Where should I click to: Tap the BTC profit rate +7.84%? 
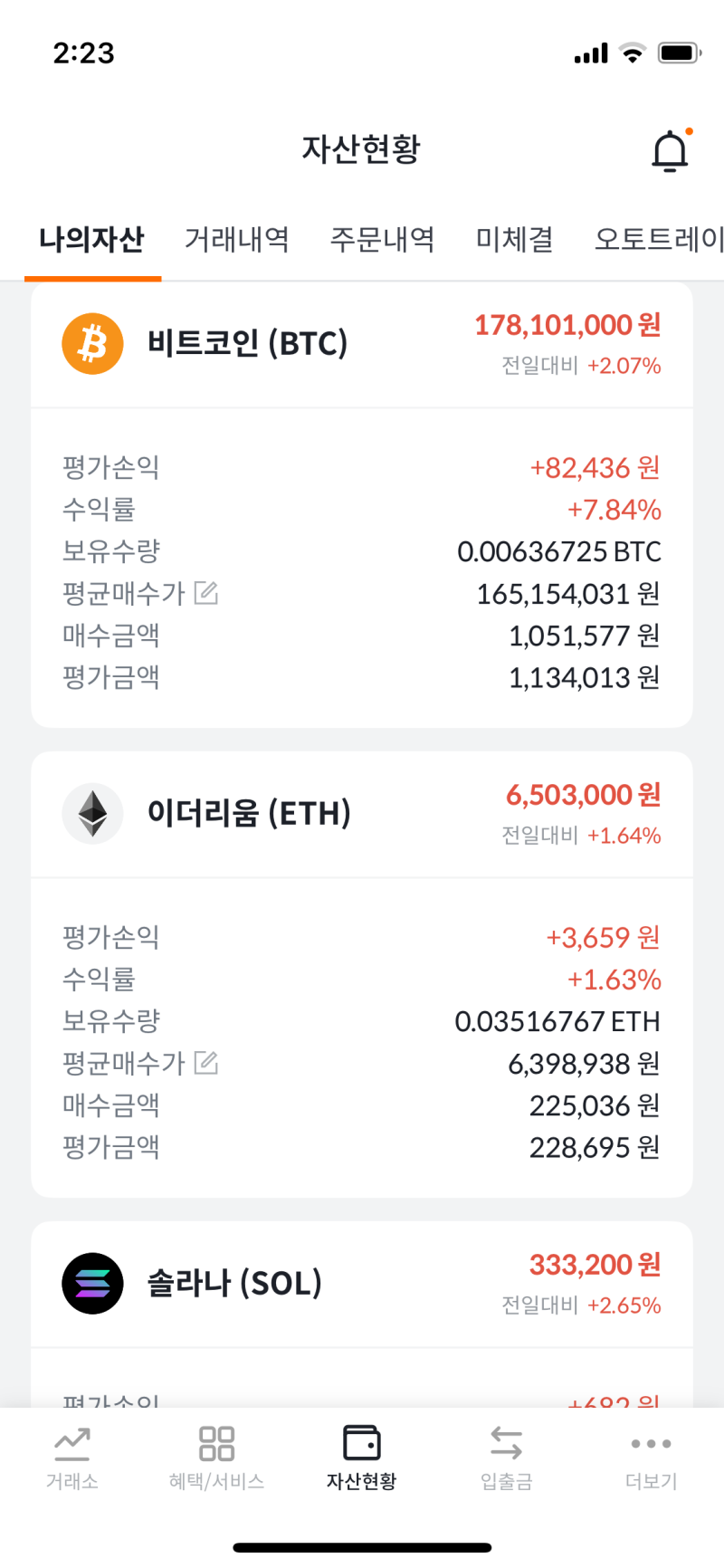pos(614,510)
